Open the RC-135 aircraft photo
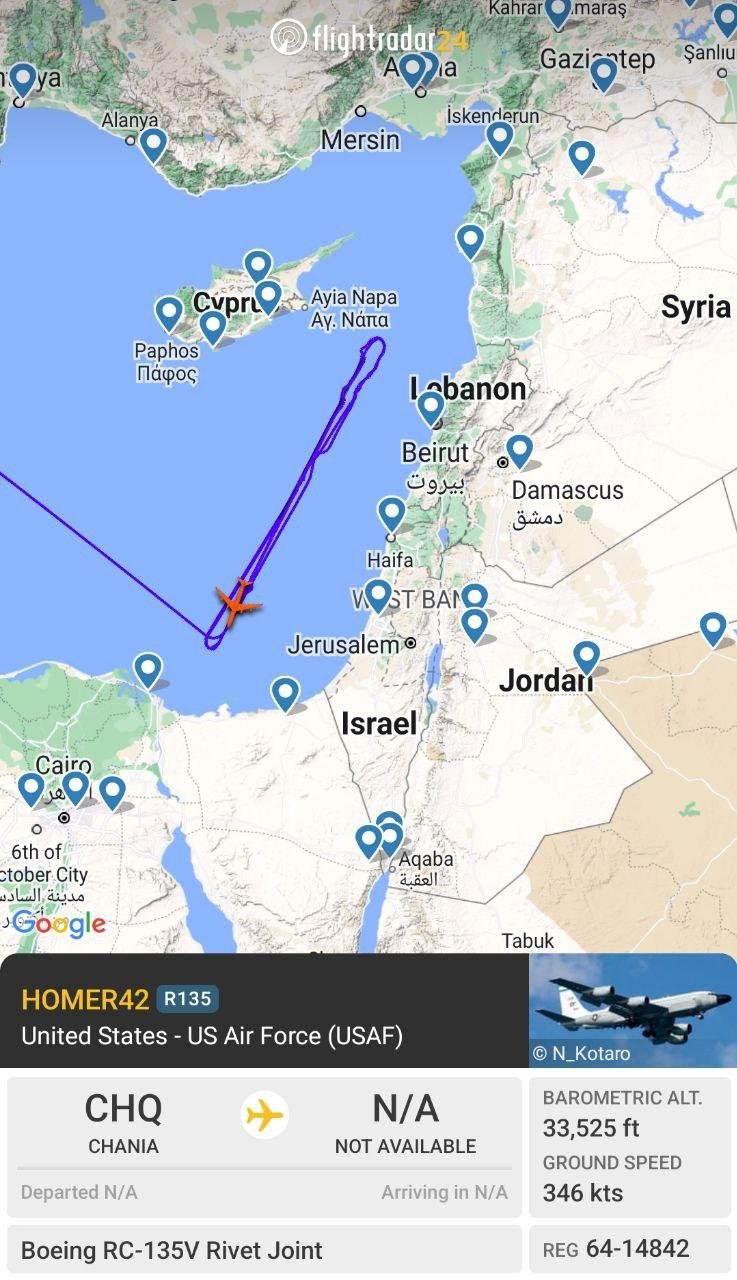737x1280 pixels. 632,1009
